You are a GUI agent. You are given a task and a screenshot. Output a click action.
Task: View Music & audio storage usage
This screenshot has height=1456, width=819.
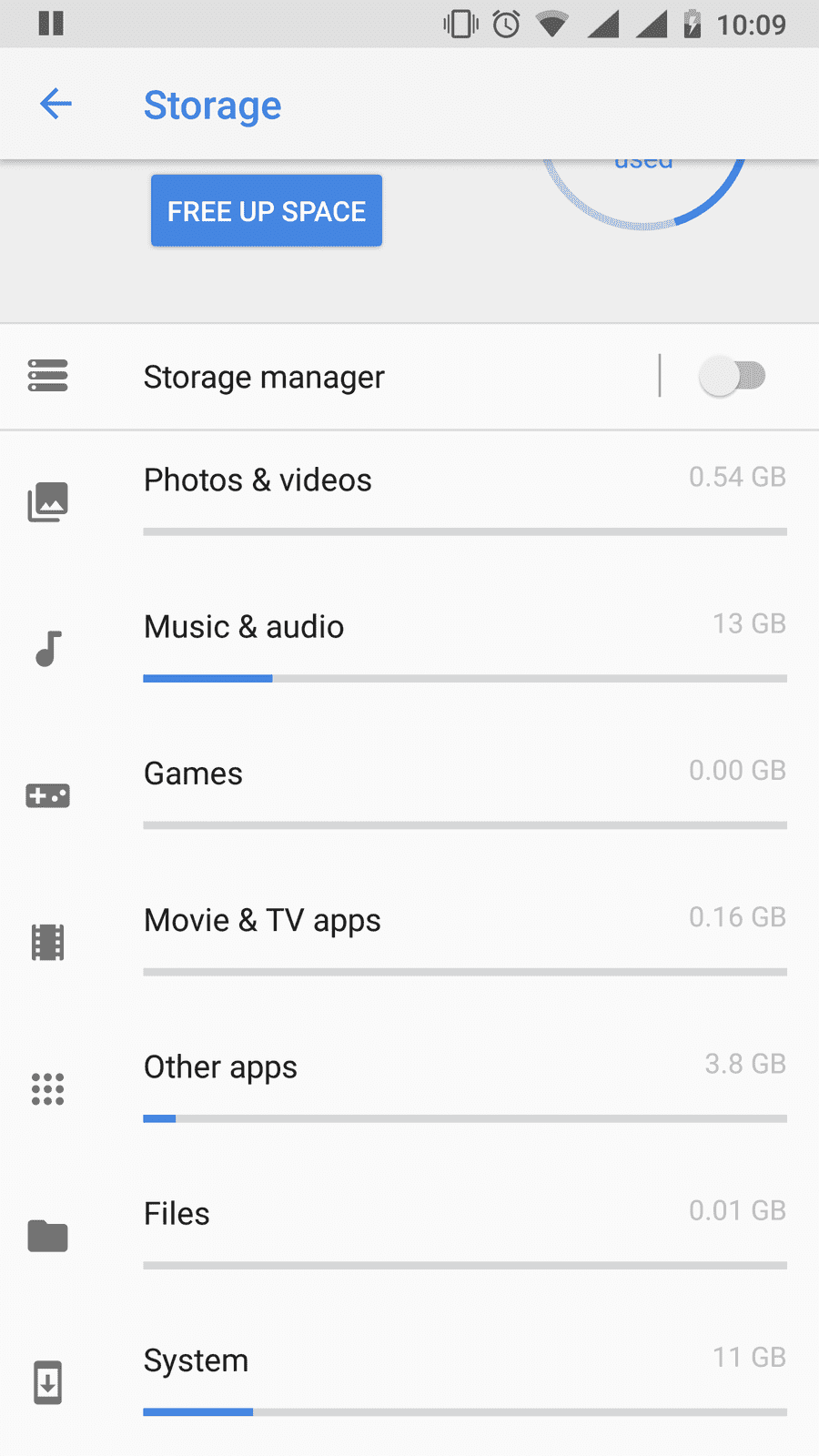(x=409, y=649)
